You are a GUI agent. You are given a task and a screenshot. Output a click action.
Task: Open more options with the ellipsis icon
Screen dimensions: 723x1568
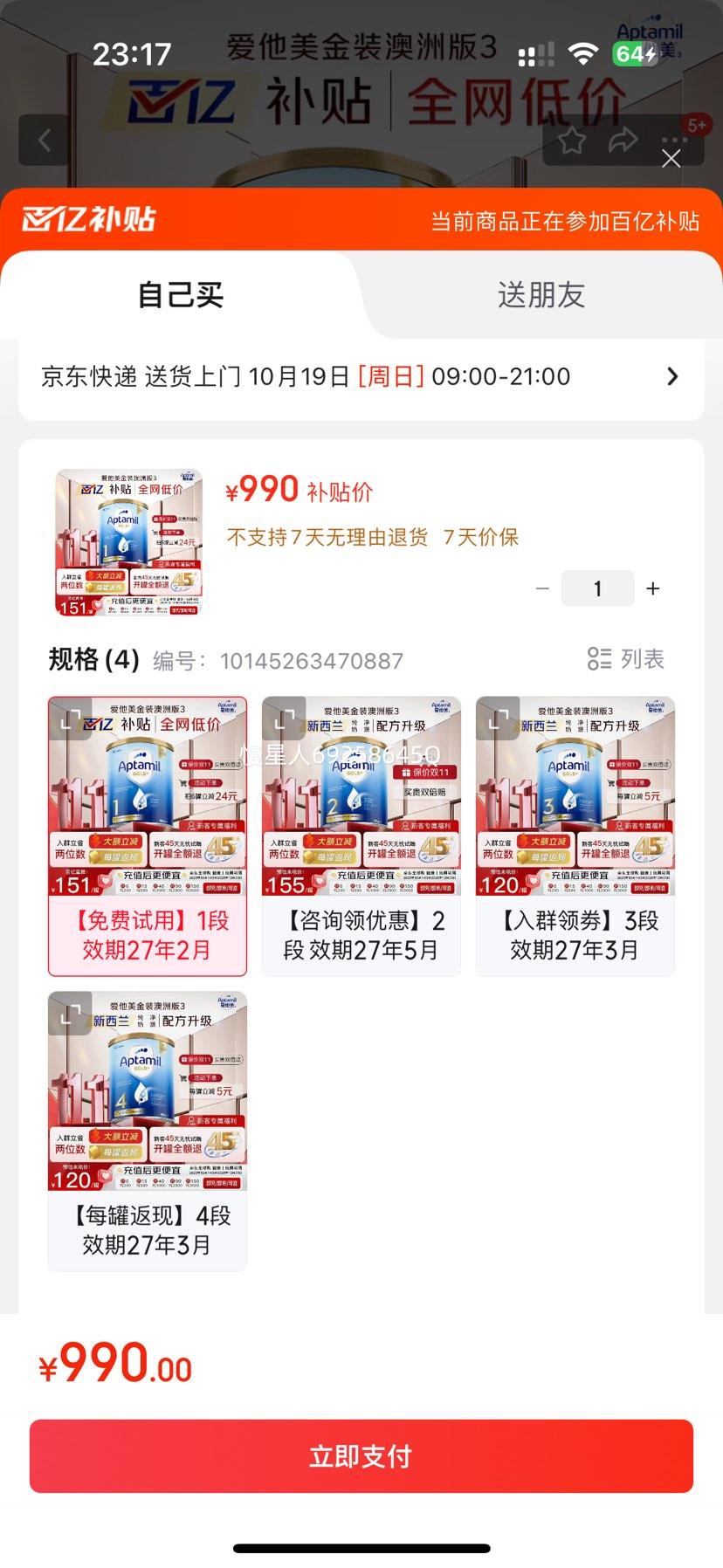pos(672,141)
